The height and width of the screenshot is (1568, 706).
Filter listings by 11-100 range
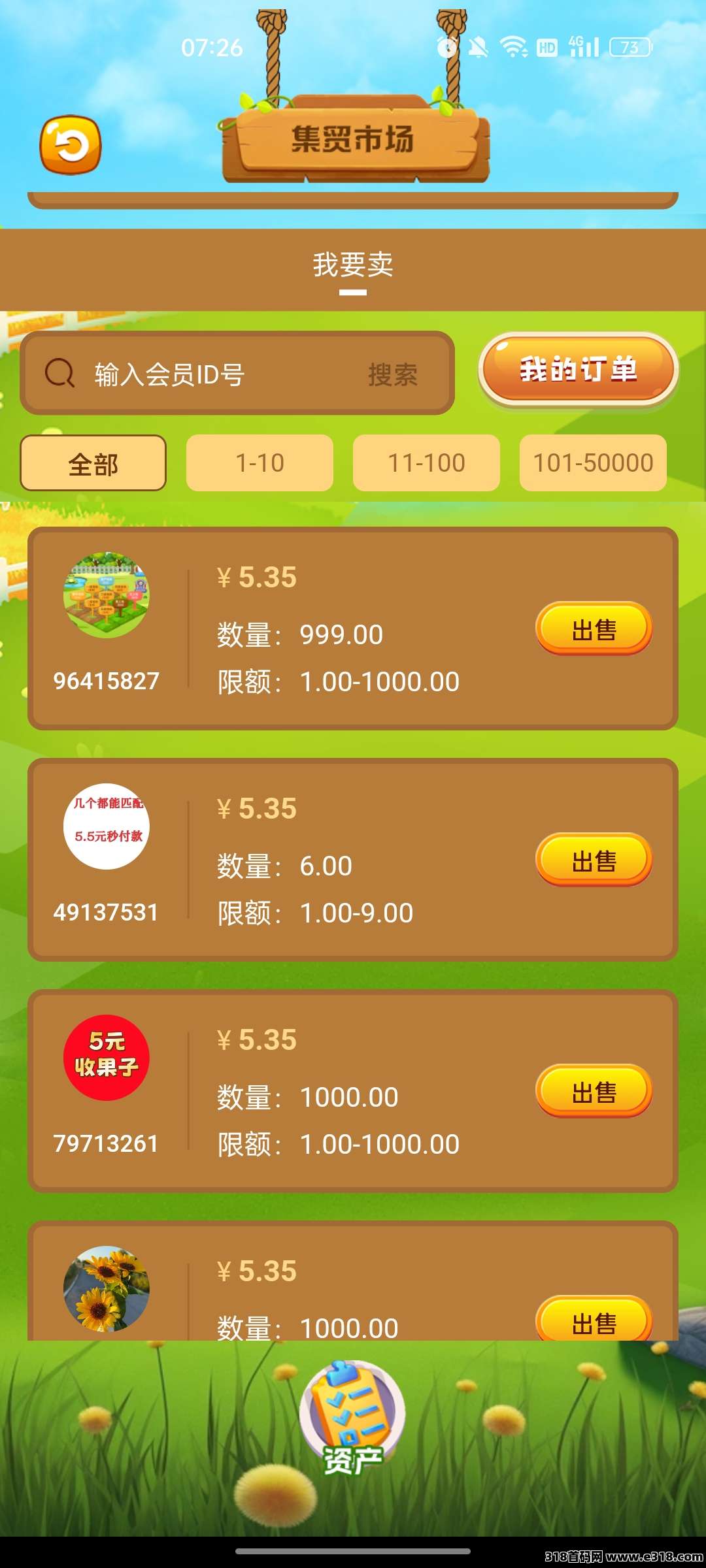tap(426, 463)
